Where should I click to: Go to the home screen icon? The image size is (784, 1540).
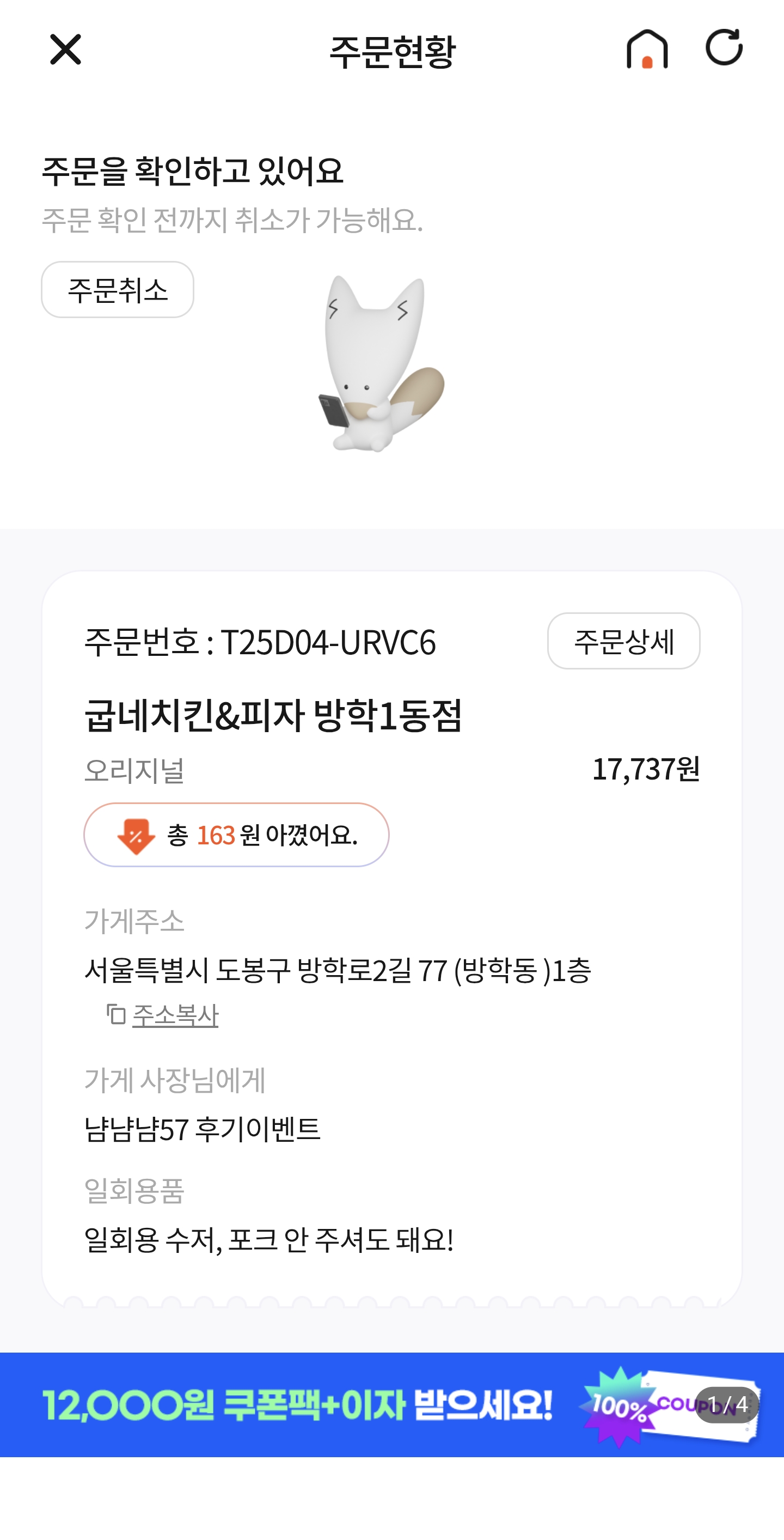point(647,49)
